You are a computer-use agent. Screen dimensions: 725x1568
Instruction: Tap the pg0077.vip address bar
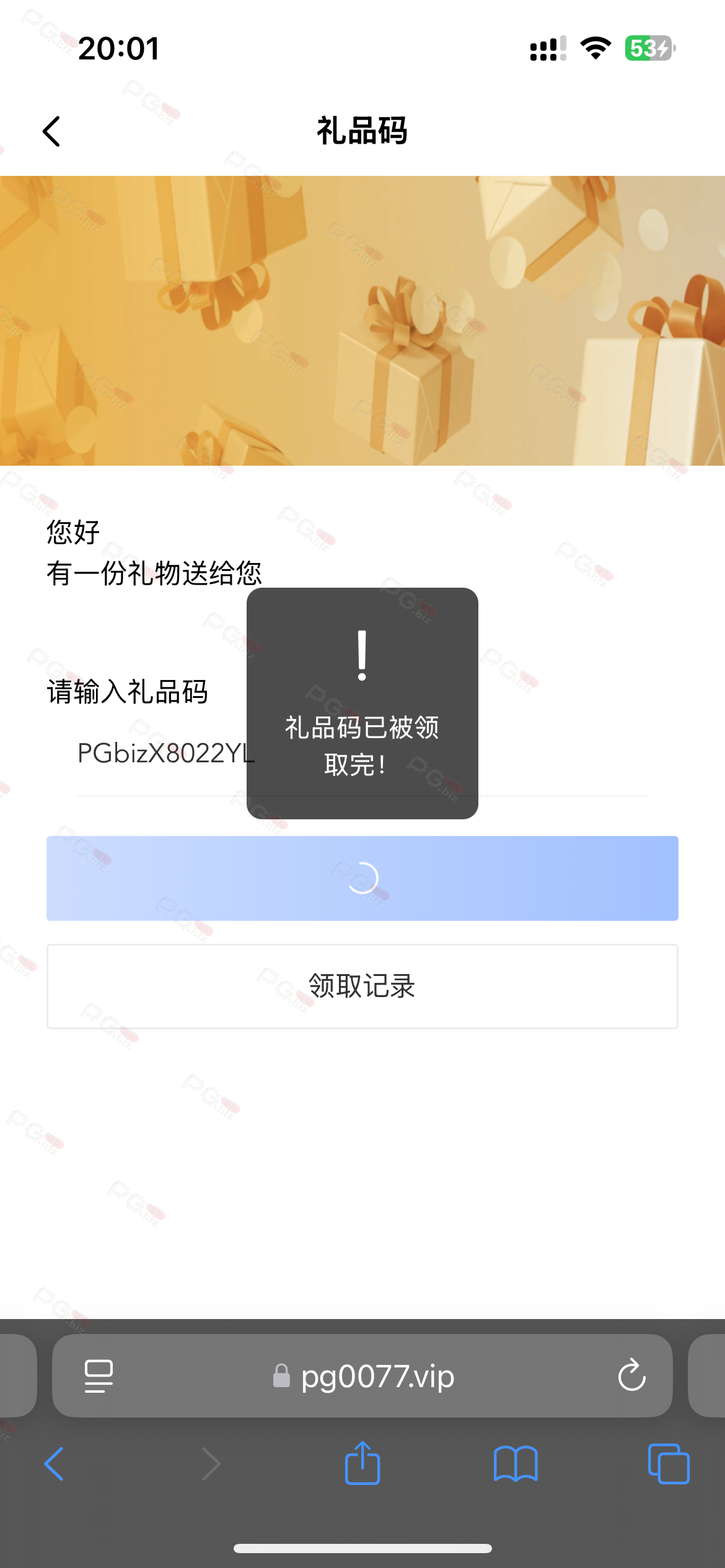tap(362, 1376)
